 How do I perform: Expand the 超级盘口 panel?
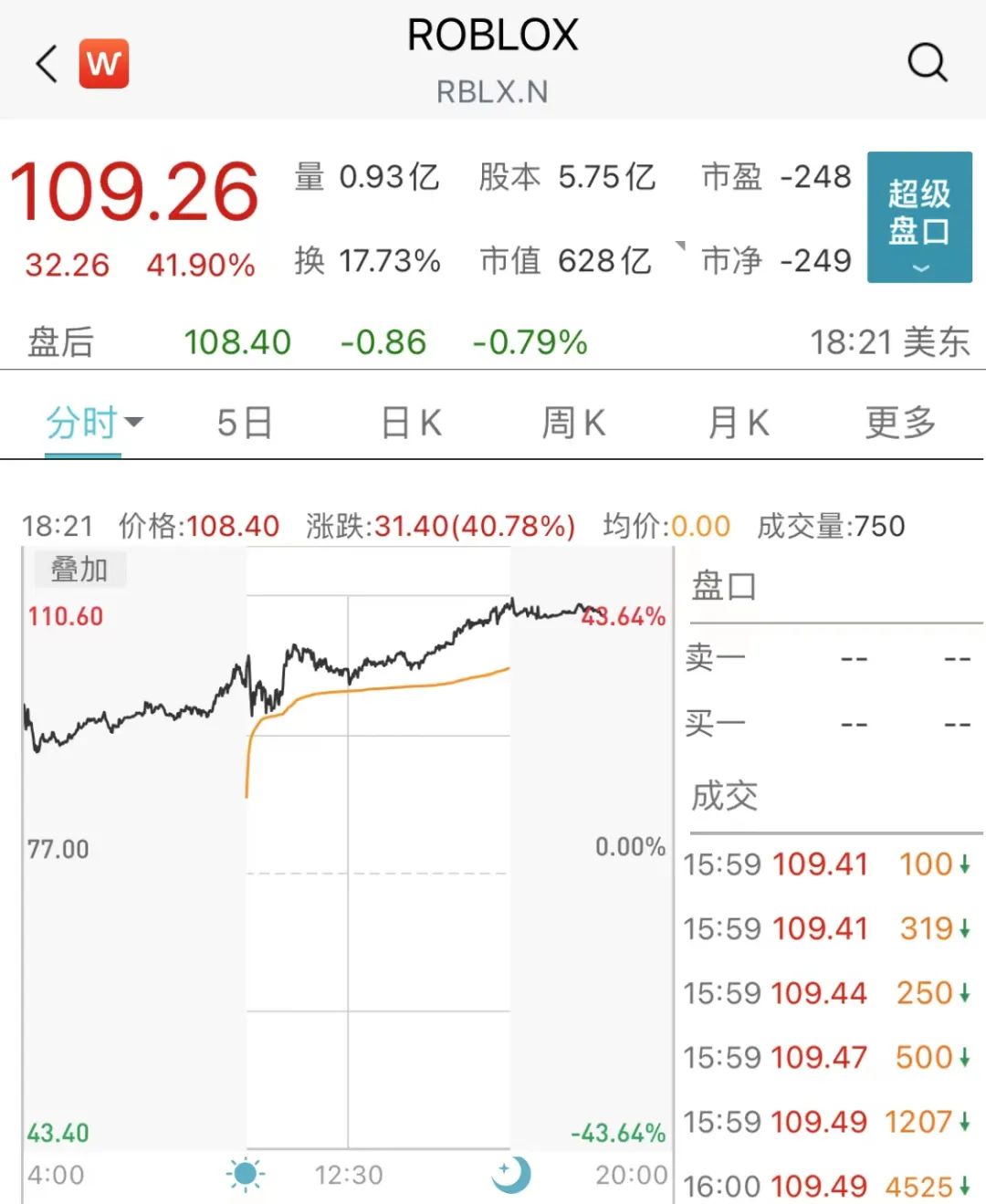click(918, 217)
